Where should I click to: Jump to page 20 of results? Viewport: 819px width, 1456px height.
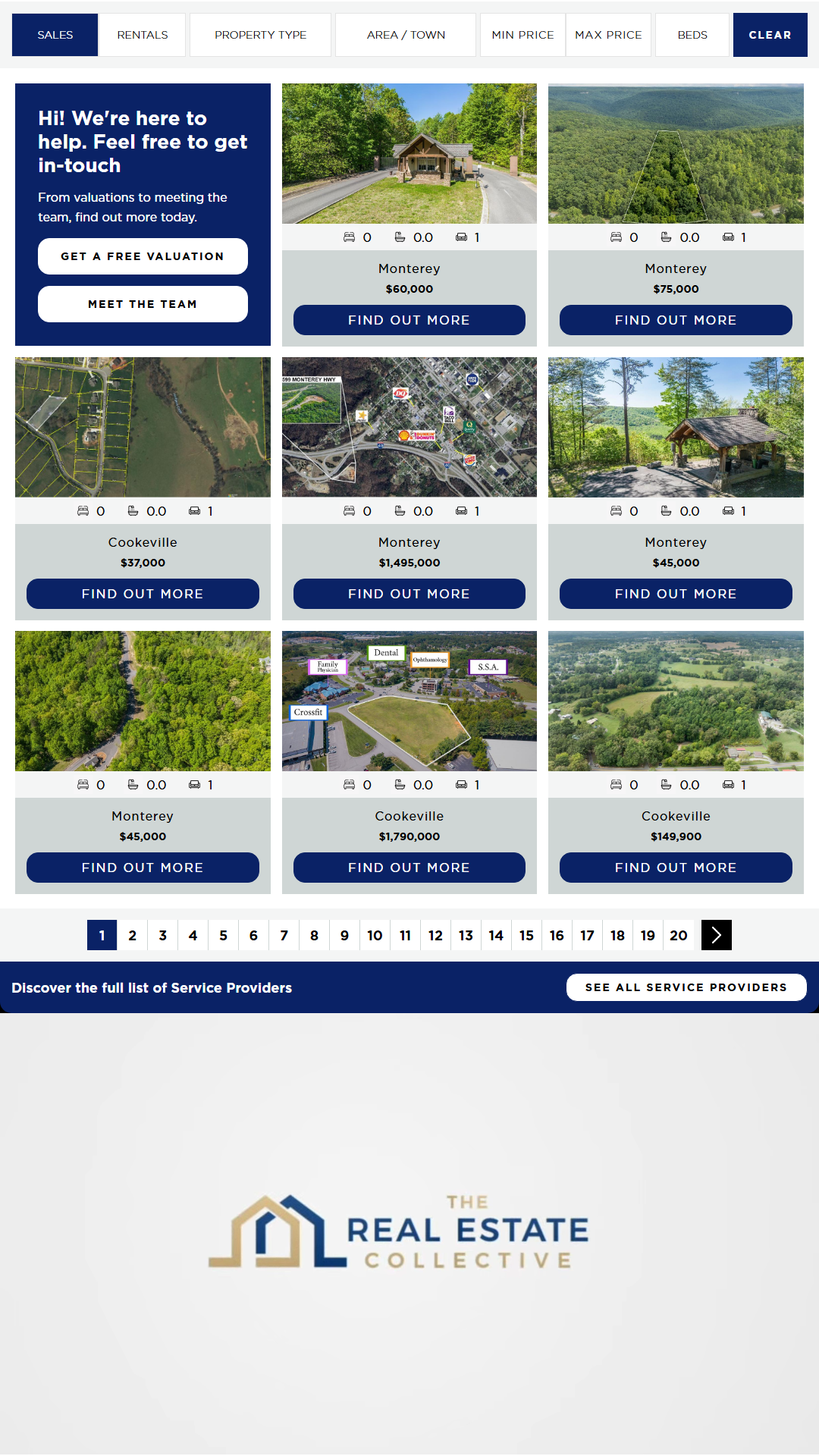click(678, 935)
